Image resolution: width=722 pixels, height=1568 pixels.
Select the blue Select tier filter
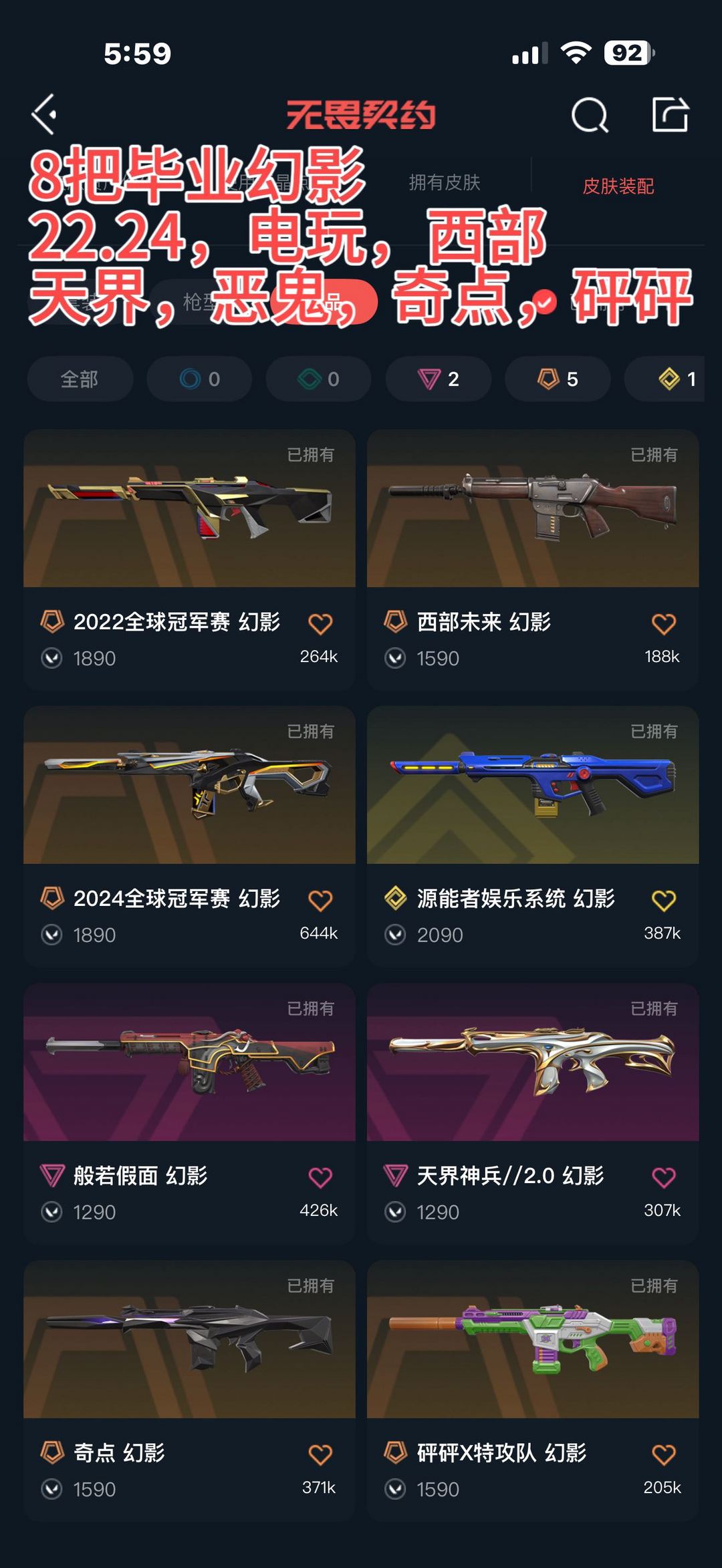click(x=200, y=379)
